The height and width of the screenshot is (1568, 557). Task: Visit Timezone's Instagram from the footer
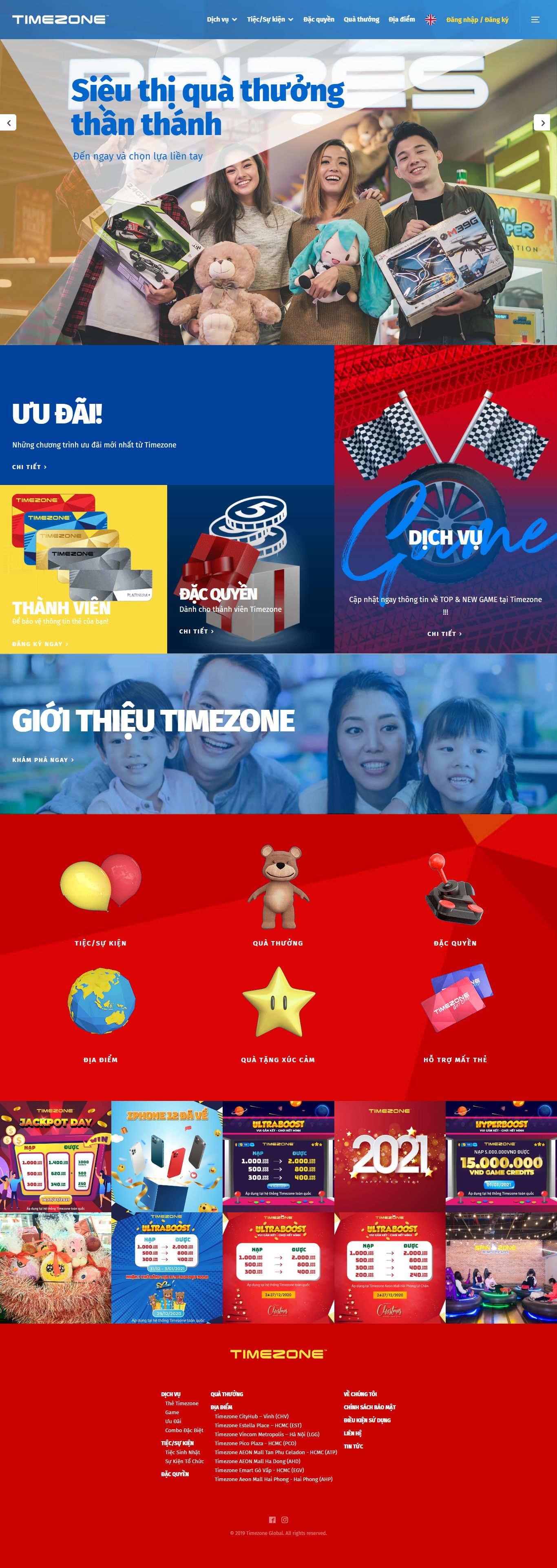coord(284,1519)
